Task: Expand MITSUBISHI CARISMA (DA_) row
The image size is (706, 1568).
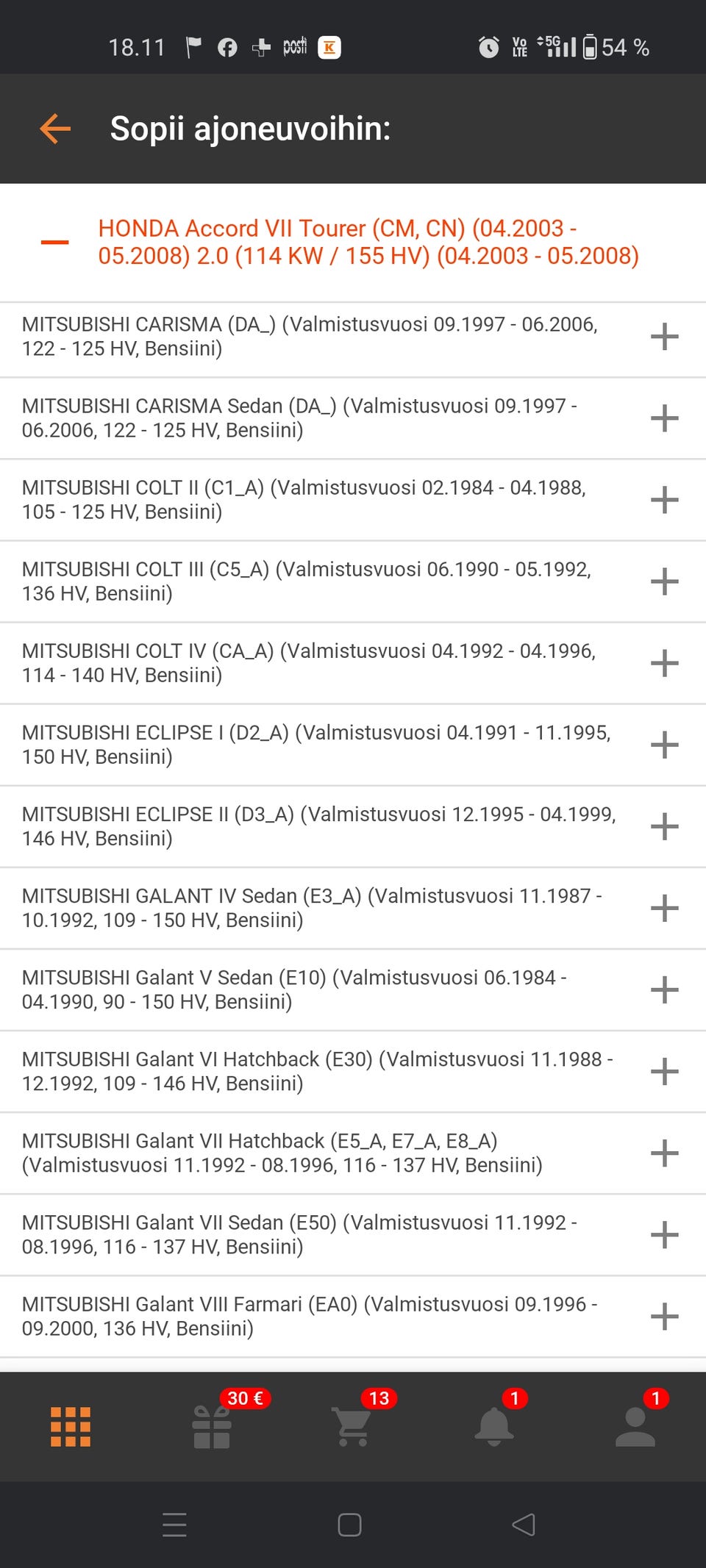Action: coord(664,337)
